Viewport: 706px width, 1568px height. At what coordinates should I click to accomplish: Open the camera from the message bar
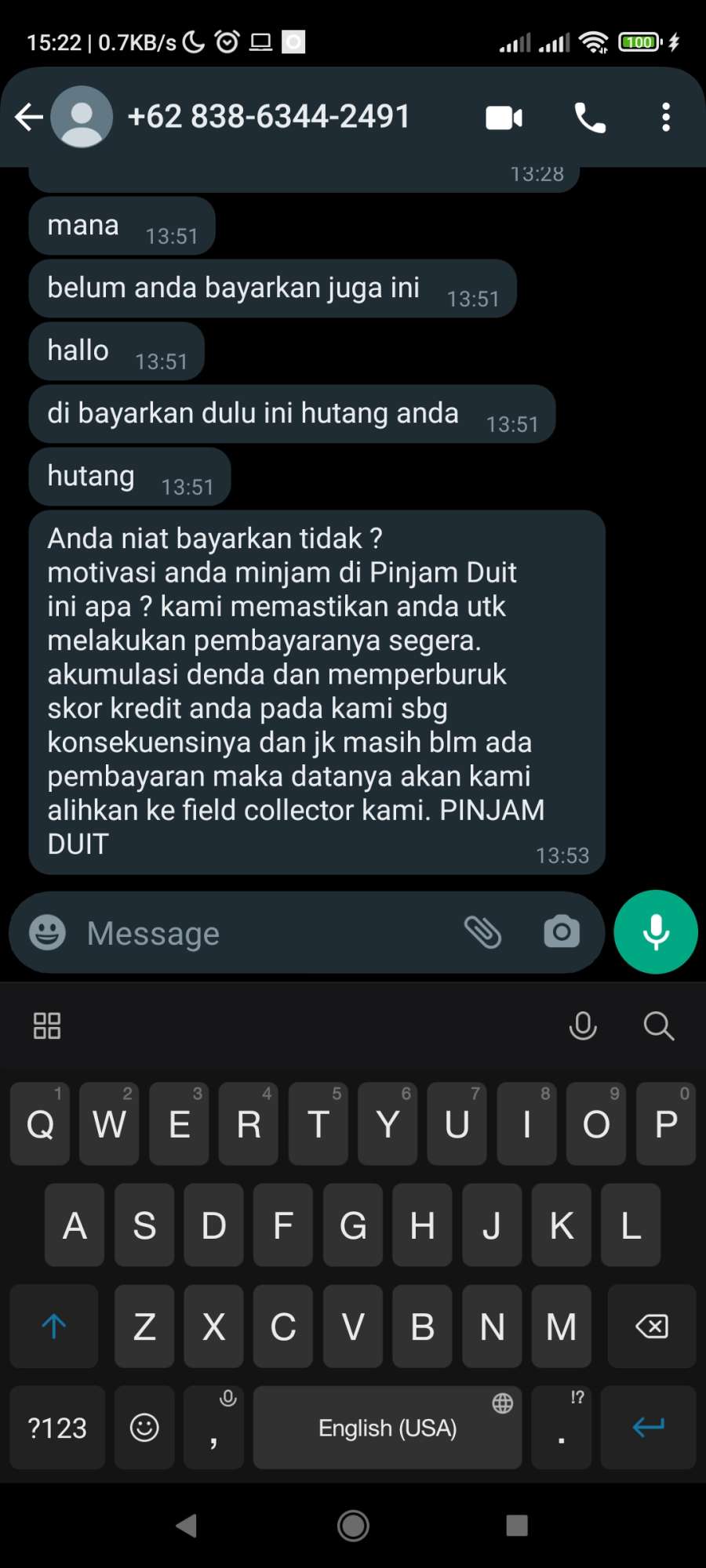click(x=562, y=932)
